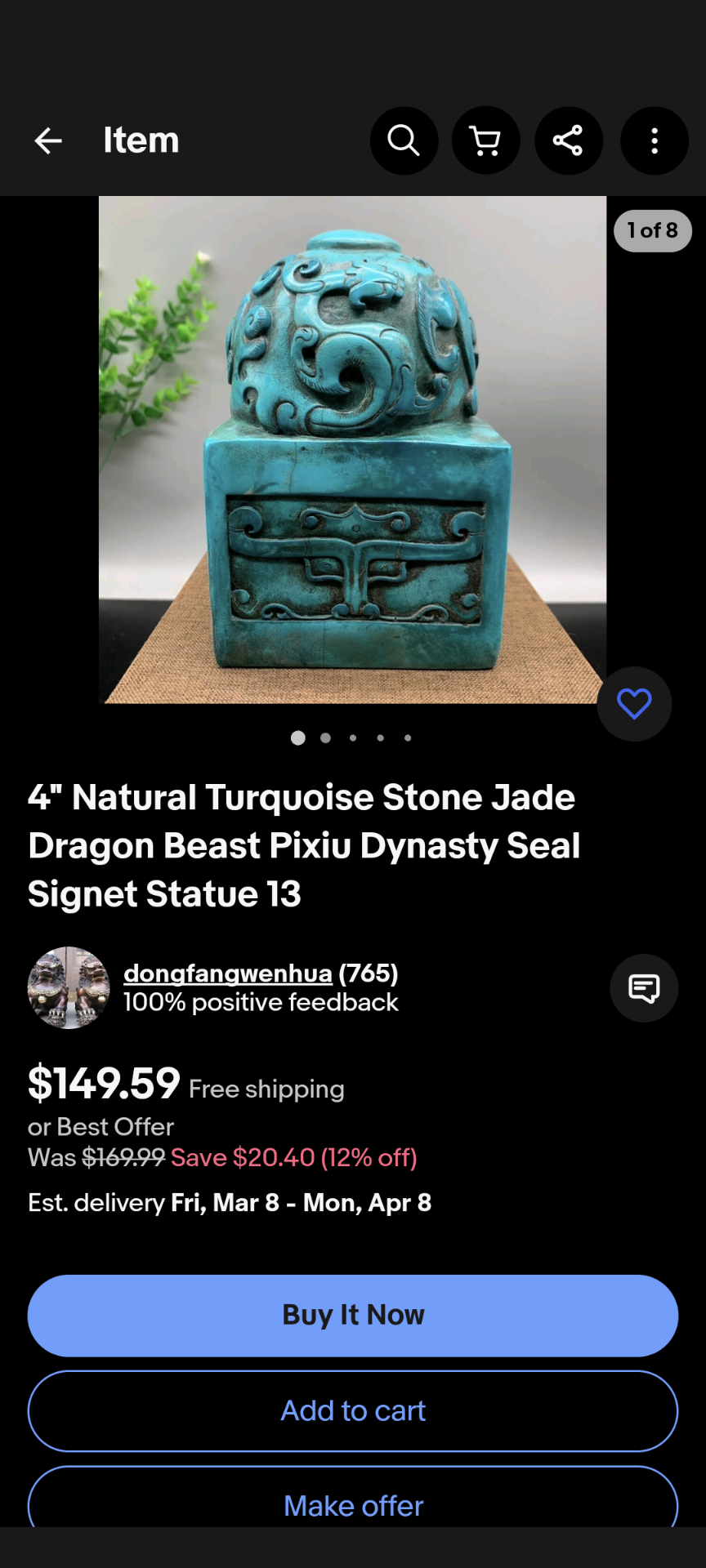Open the shopping cart
This screenshot has height=1568, width=706.
tap(486, 140)
